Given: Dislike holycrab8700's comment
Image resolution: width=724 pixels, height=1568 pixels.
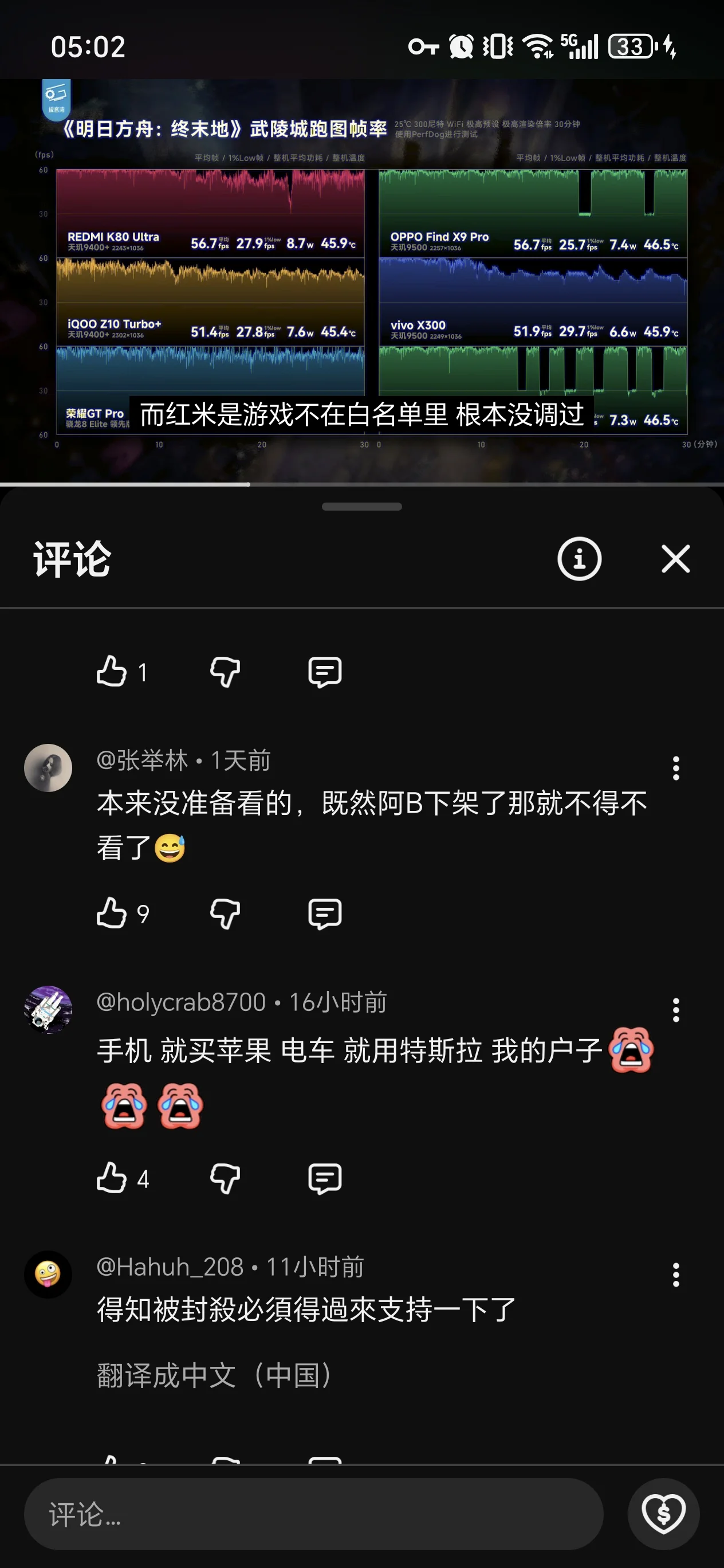Looking at the screenshot, I should pos(225,1178).
